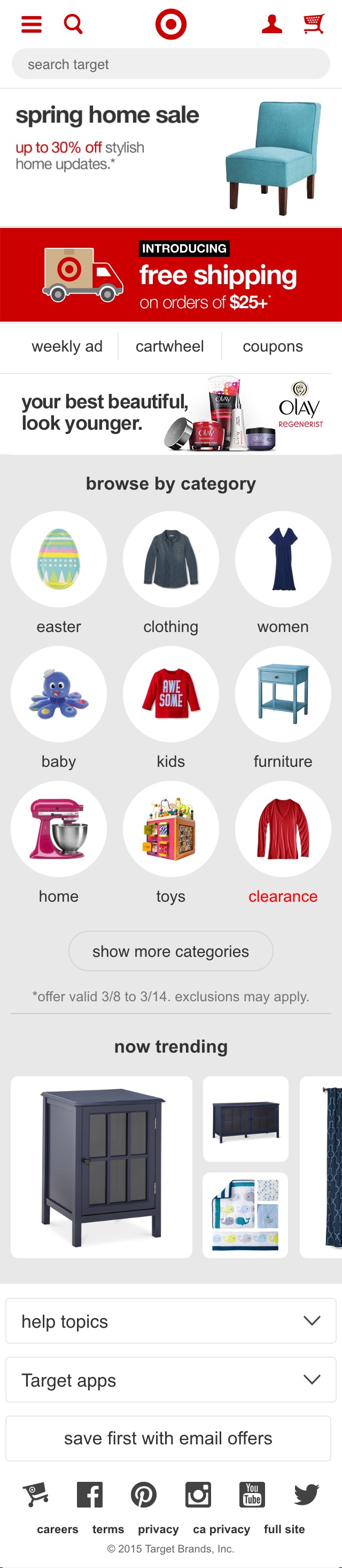Show more categories
The width and height of the screenshot is (342, 1568).
(x=170, y=951)
